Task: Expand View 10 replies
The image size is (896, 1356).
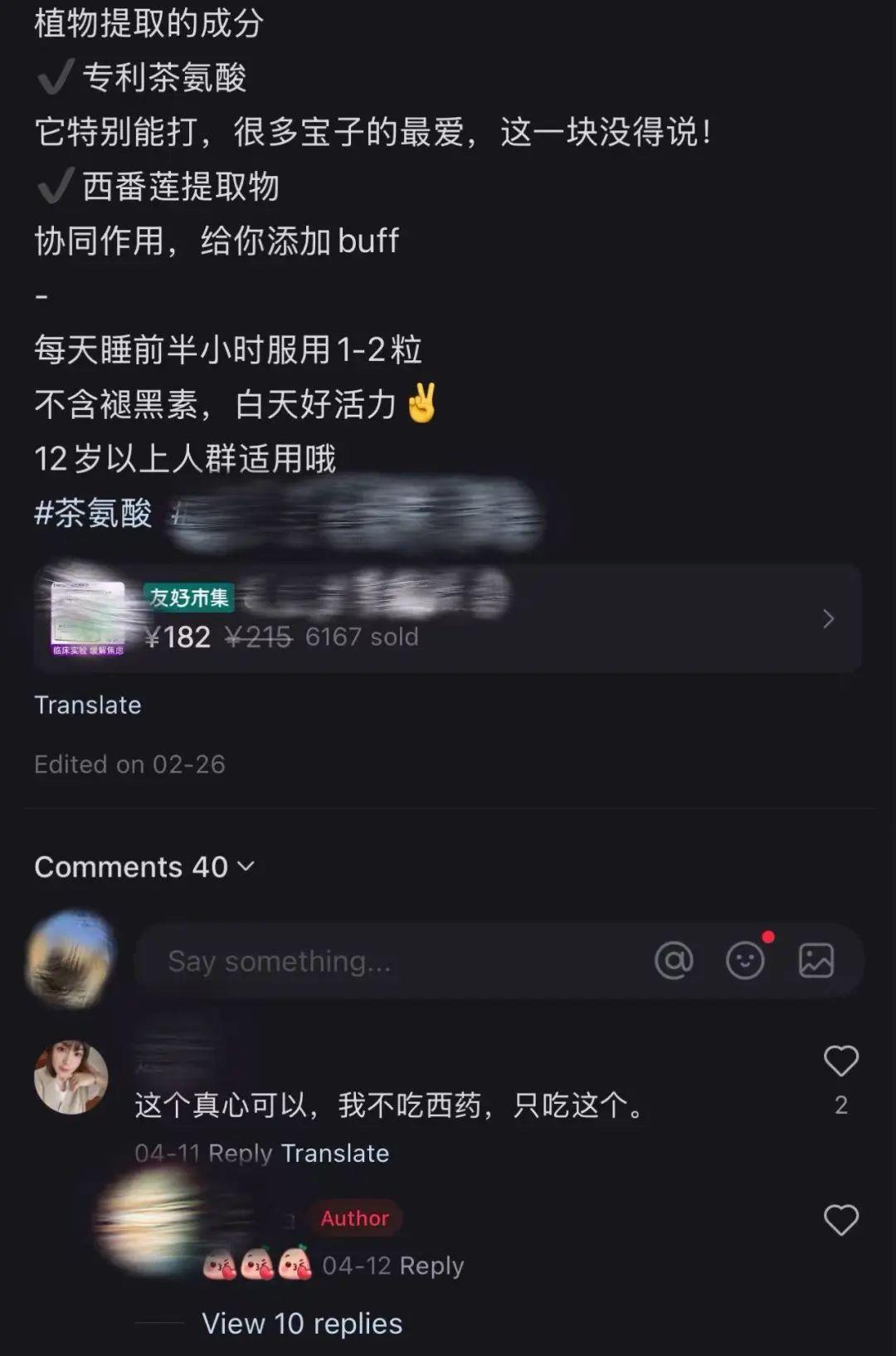Action: tap(302, 1323)
